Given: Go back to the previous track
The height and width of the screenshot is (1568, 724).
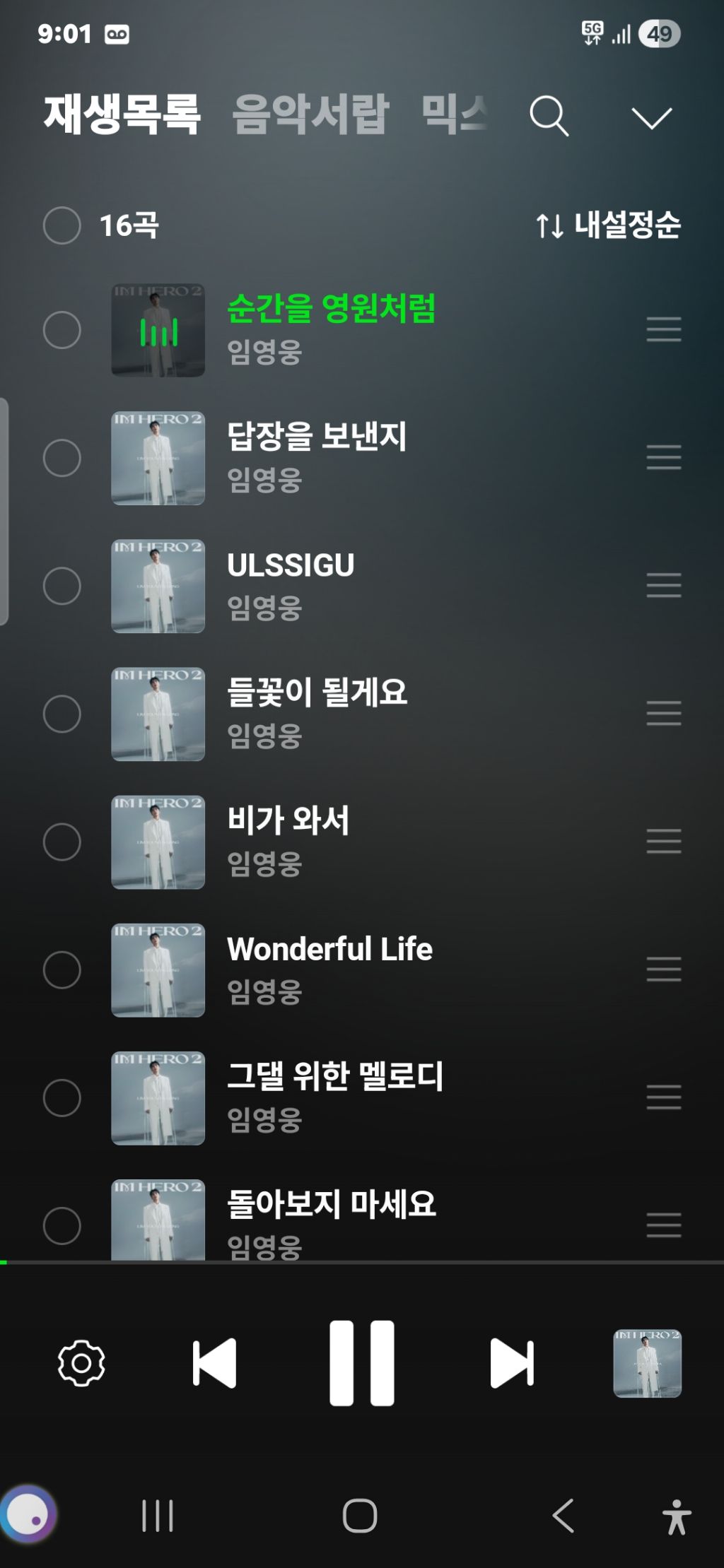Looking at the screenshot, I should [x=214, y=1362].
